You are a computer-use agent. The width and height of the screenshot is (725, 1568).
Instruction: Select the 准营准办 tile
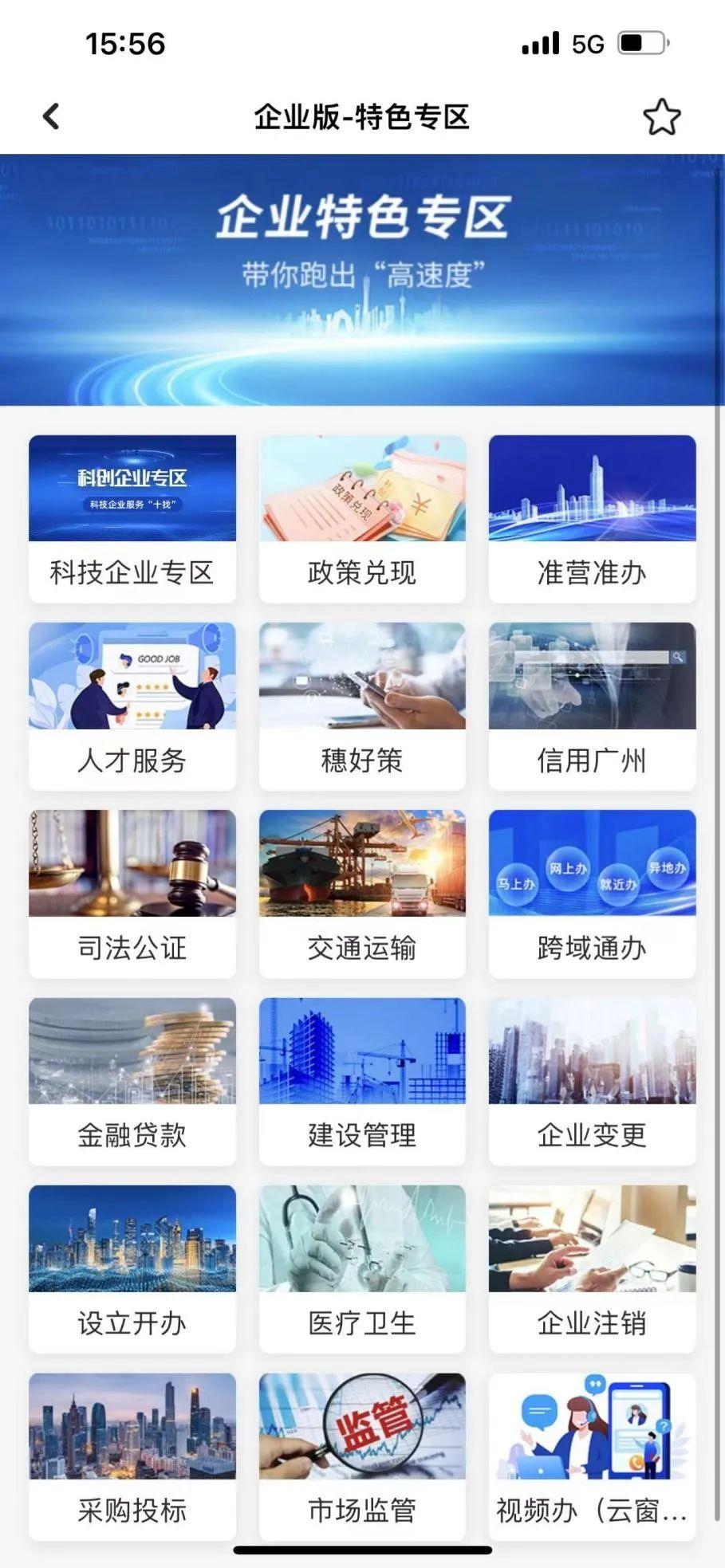(592, 518)
